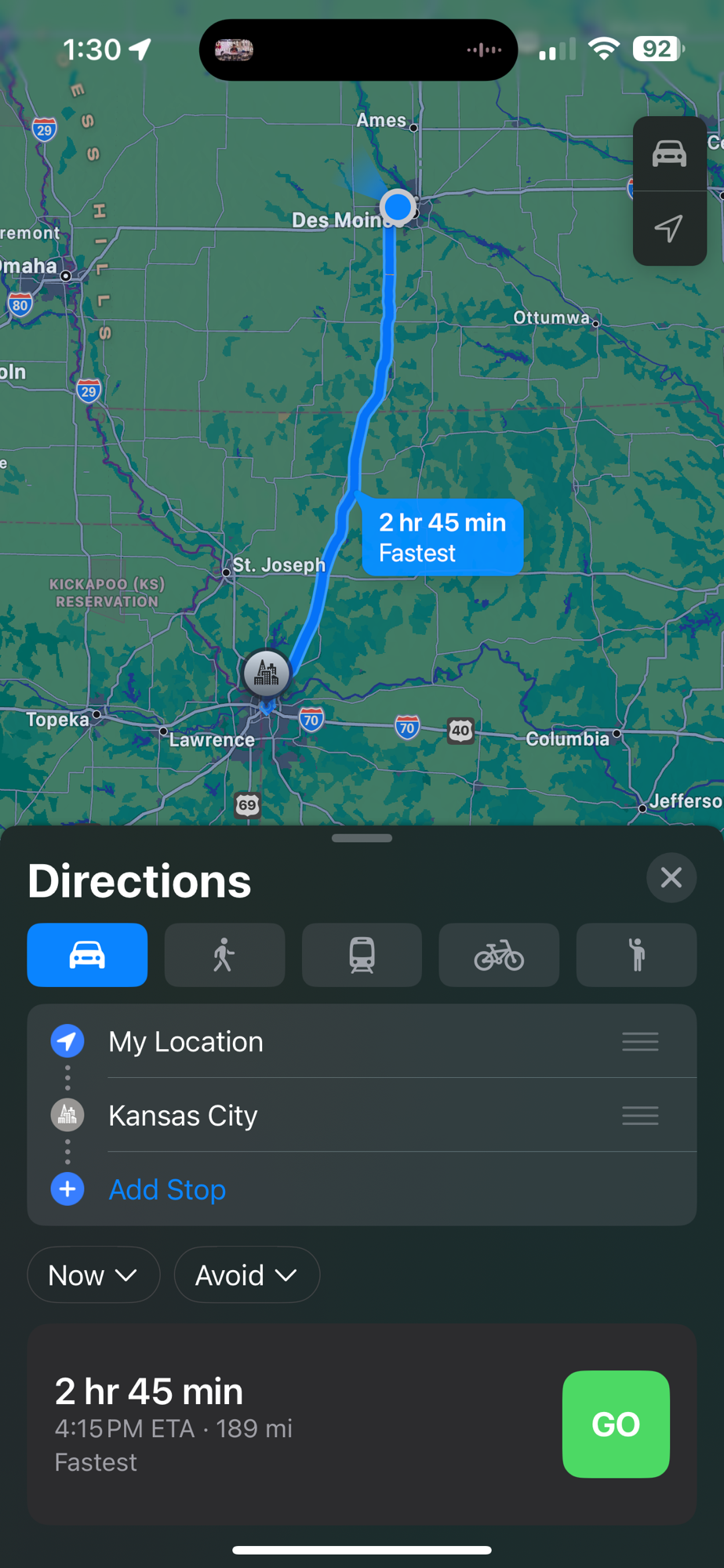Edit the My Location starting point

362,1042
